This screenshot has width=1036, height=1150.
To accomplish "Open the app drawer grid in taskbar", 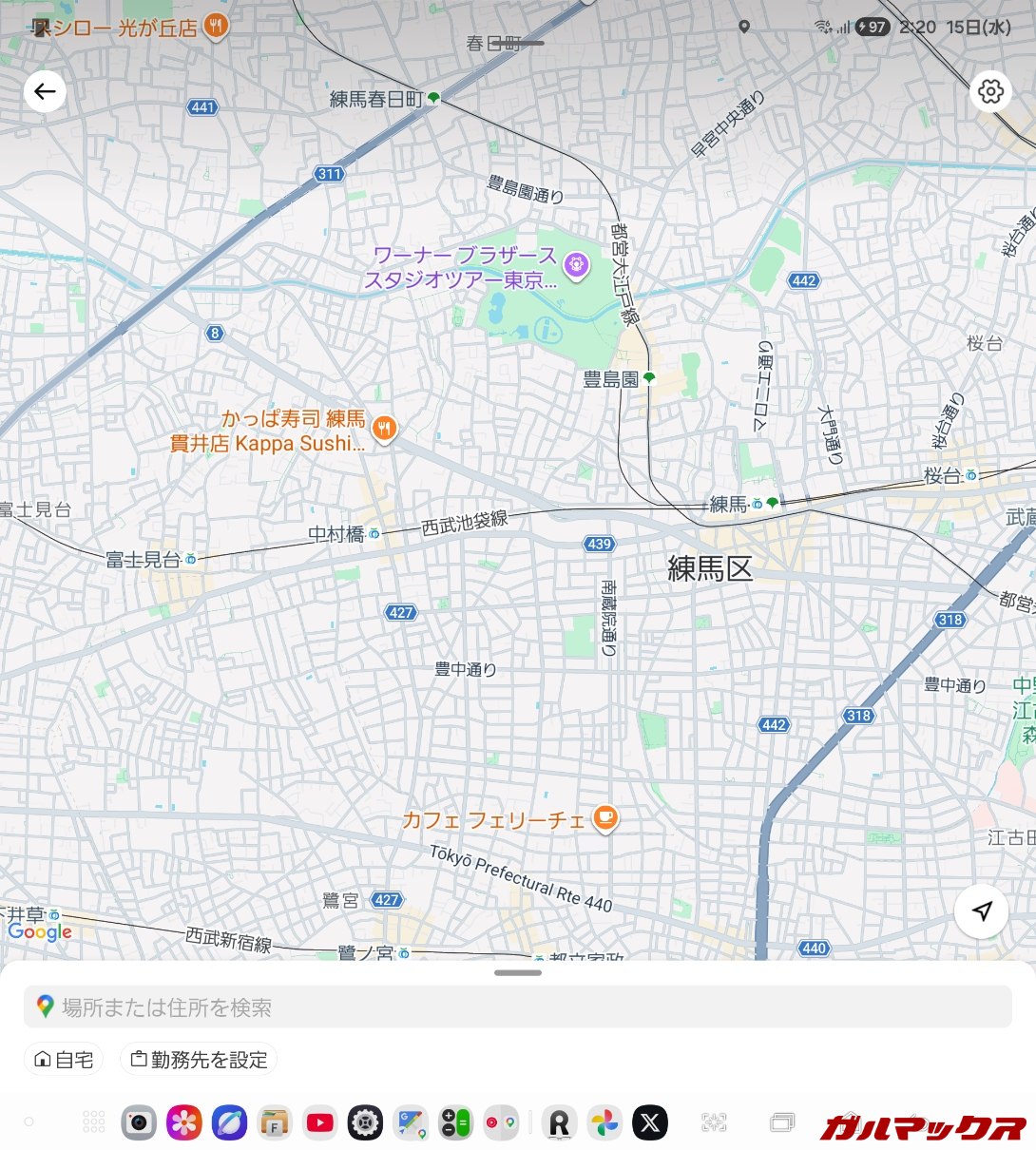I will pos(93,1122).
